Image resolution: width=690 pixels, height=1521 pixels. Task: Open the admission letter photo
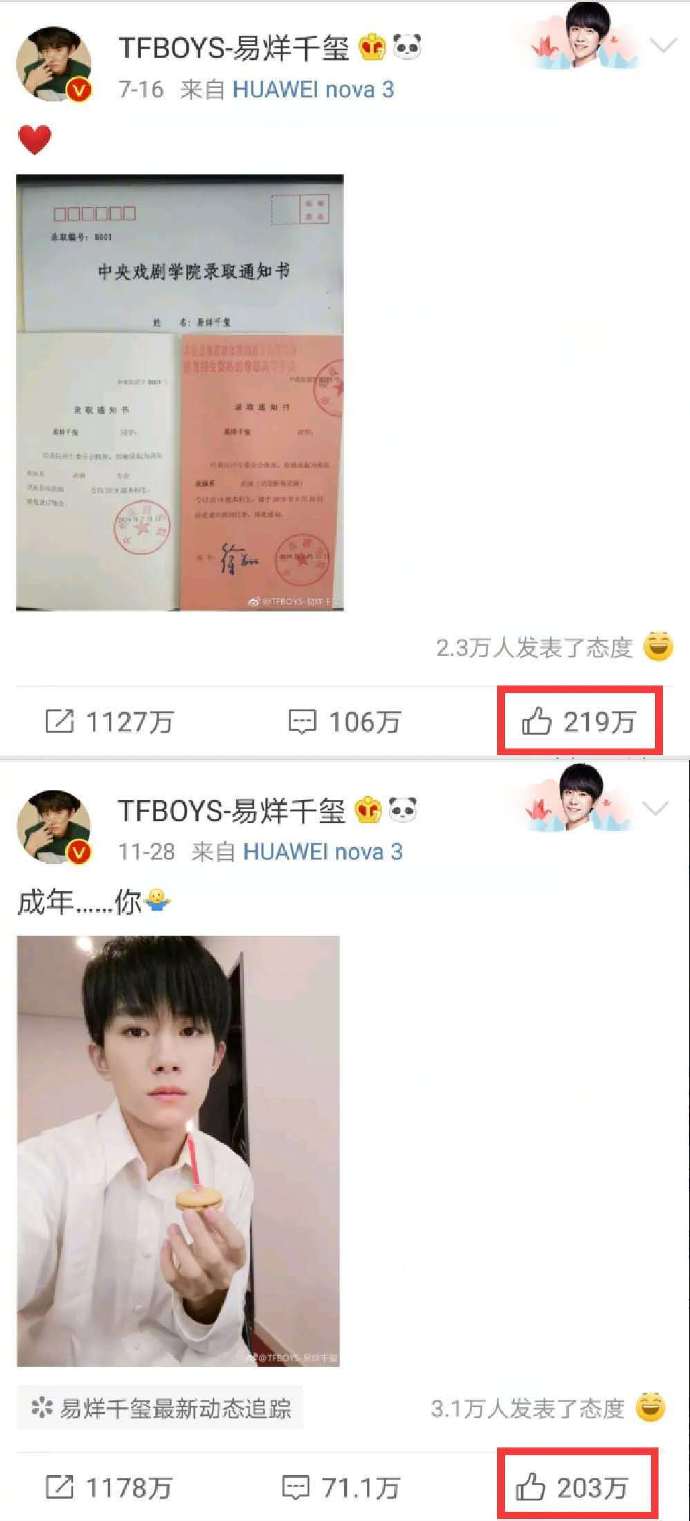[x=180, y=392]
